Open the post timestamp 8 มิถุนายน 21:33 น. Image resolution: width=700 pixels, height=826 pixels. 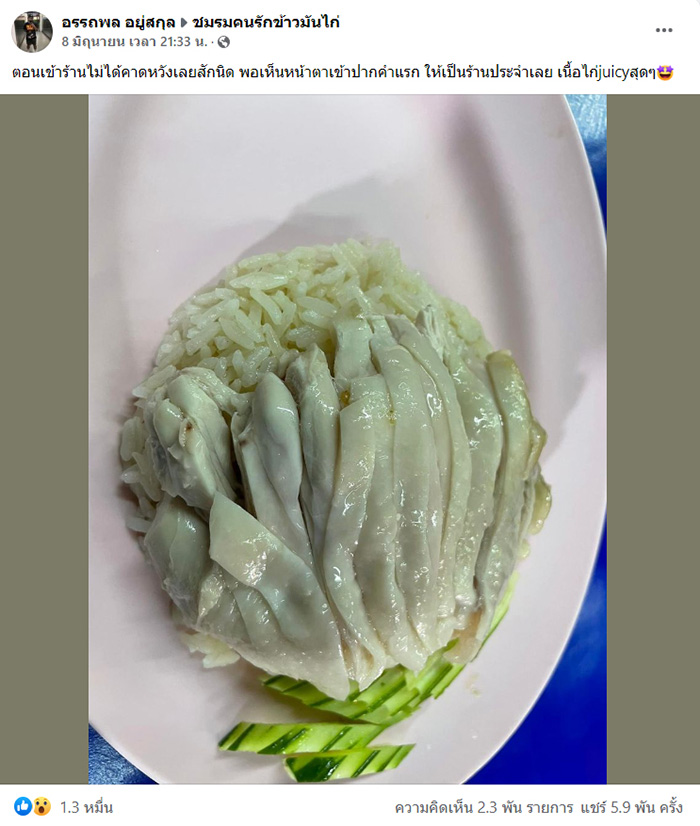click(135, 42)
